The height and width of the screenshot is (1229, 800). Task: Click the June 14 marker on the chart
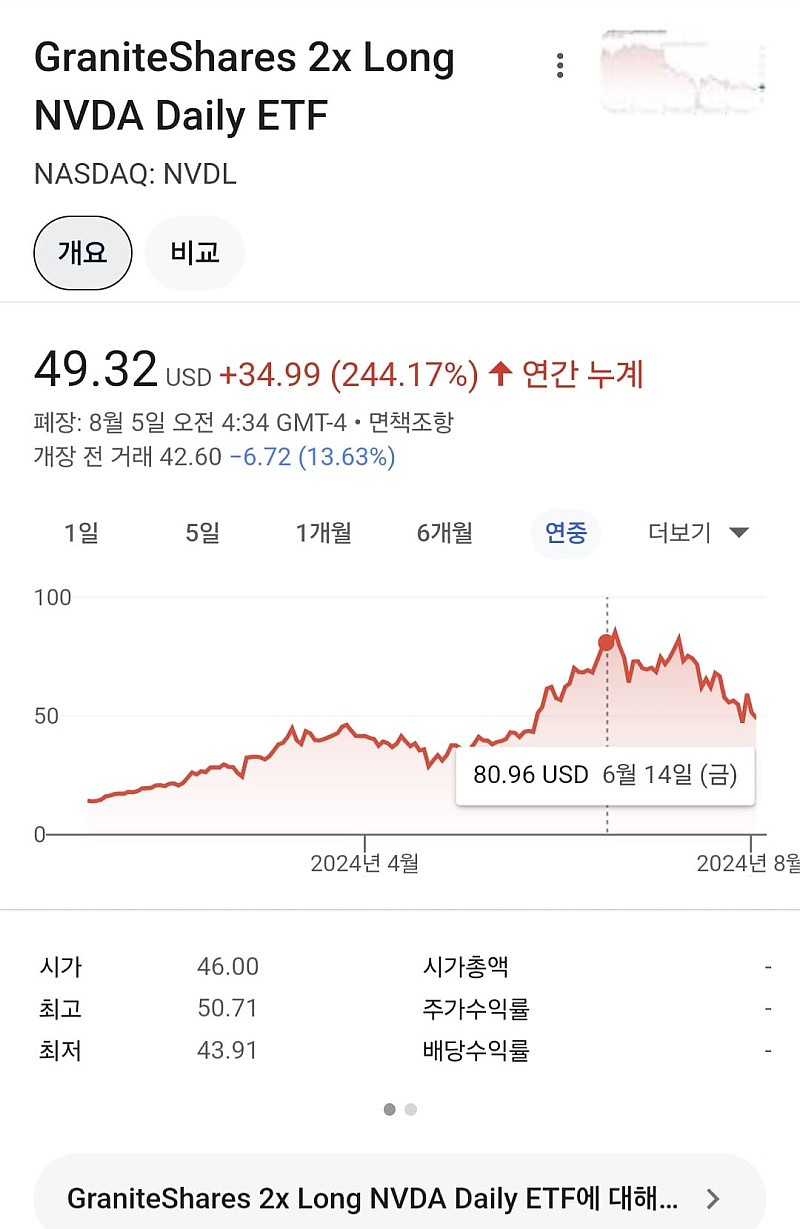607,643
